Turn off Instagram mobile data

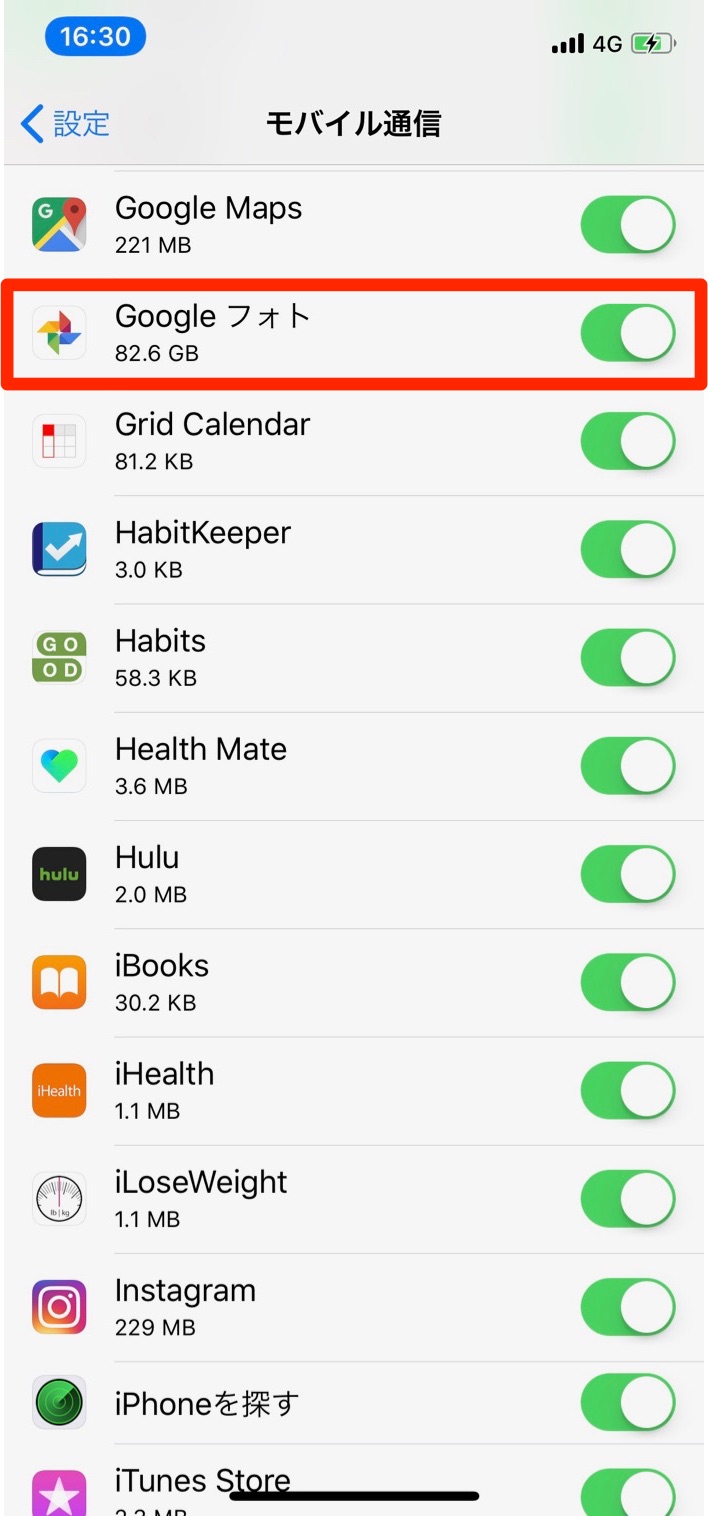click(627, 1305)
